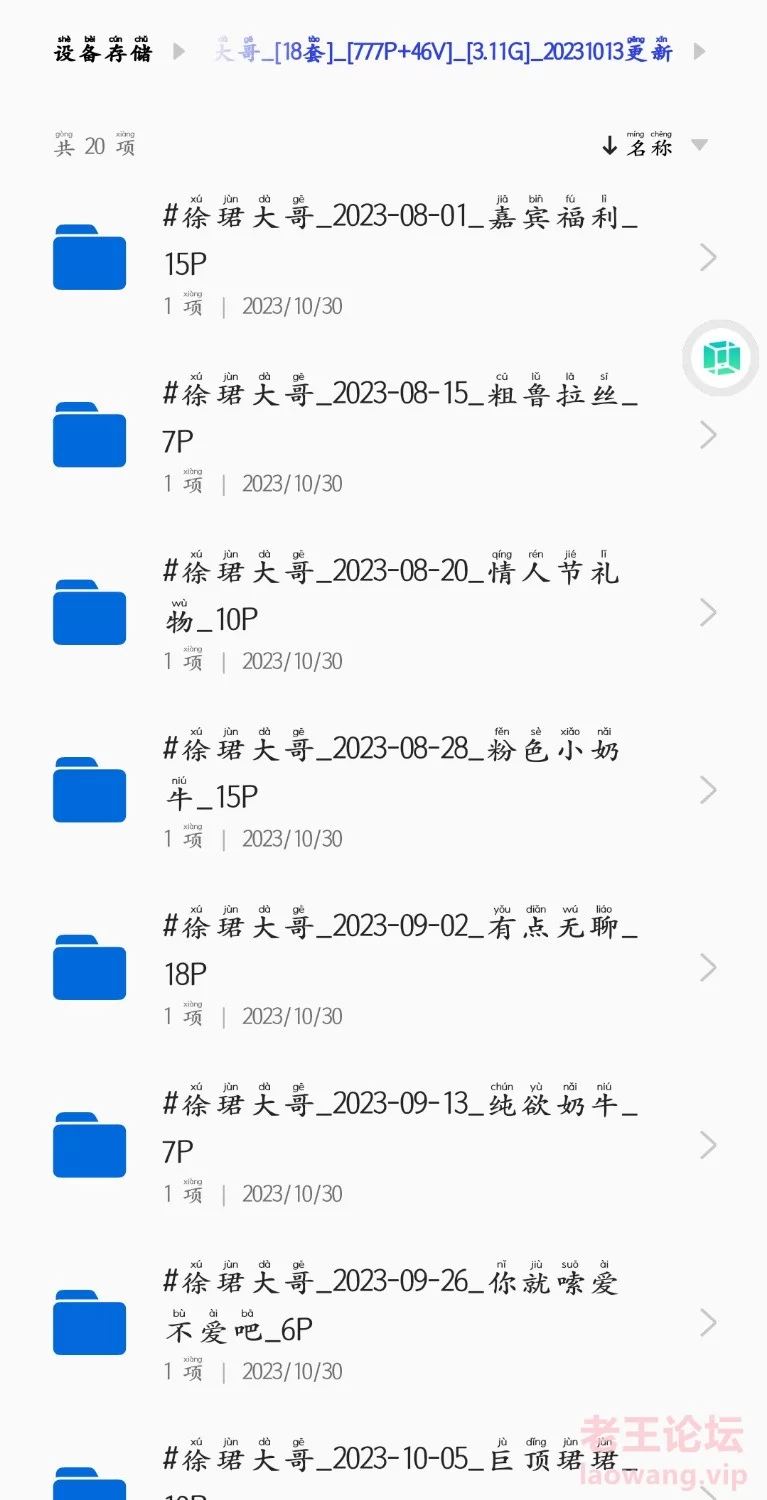Go to 设备存储 in the breadcrumb
767x1500 pixels.
(x=103, y=52)
